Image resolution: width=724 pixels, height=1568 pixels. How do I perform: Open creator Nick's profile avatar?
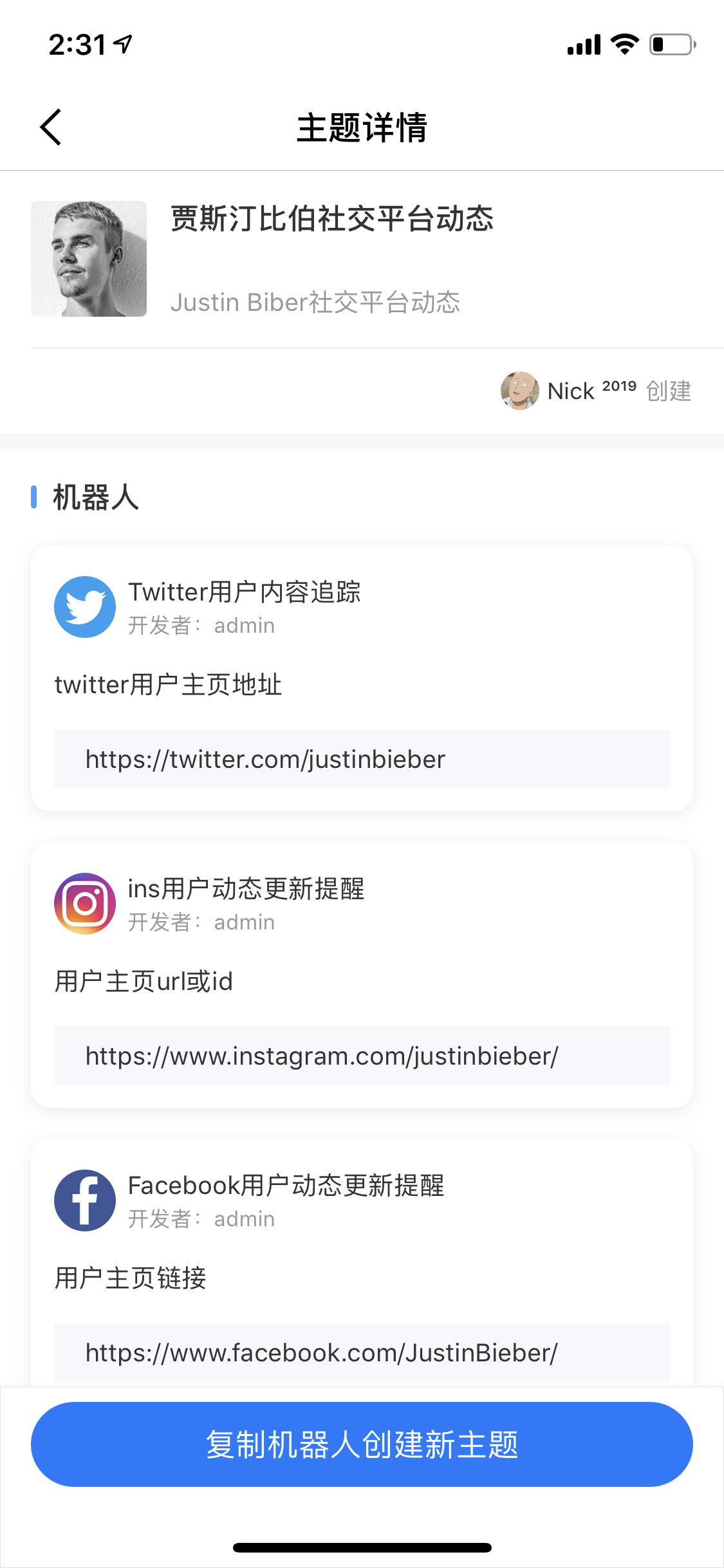coord(519,391)
